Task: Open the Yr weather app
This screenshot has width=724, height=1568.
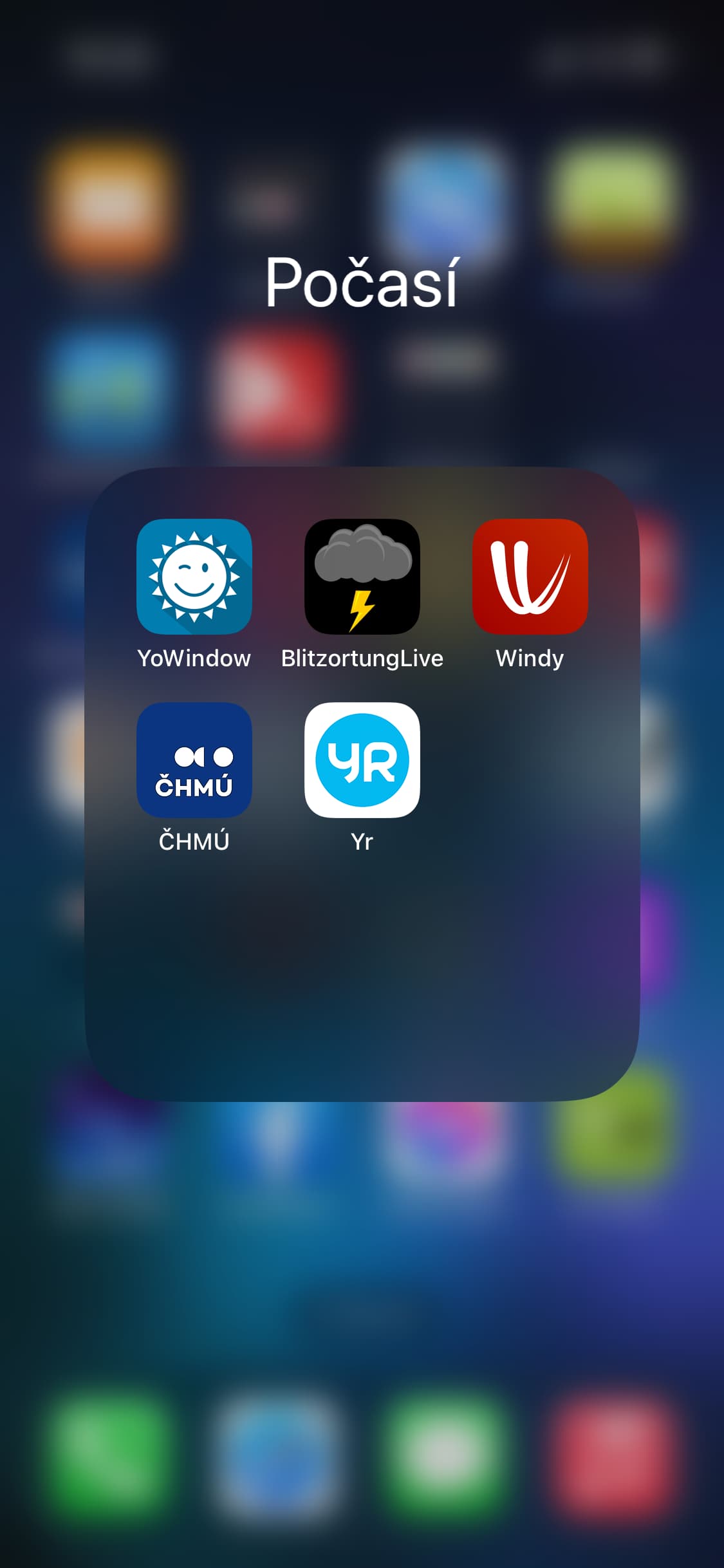Action: coord(362,760)
